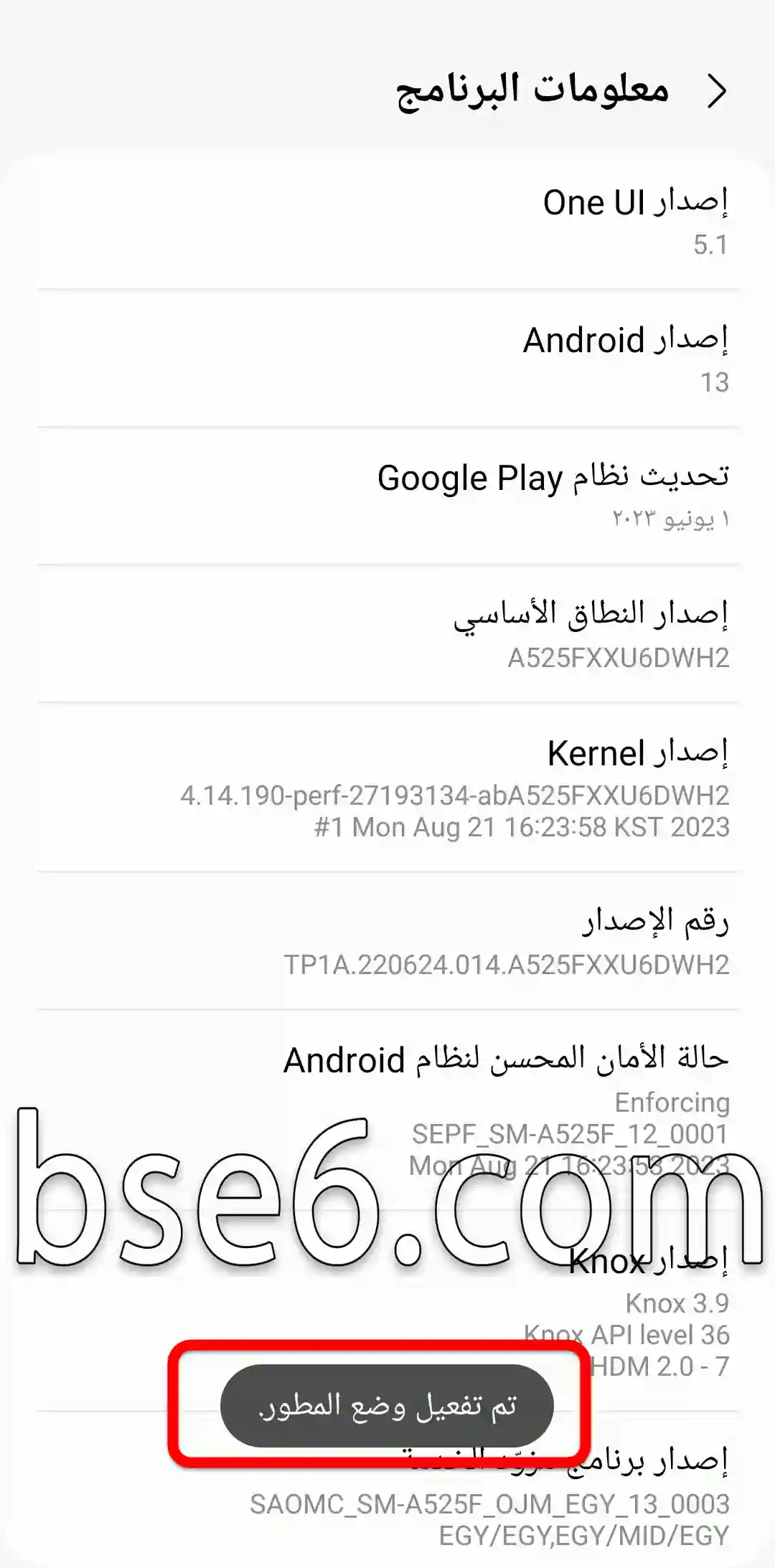Viewport: 775px width, 1568px height.
Task: Tap the إصدار النطاق الأساسي row
Action: tap(387, 634)
